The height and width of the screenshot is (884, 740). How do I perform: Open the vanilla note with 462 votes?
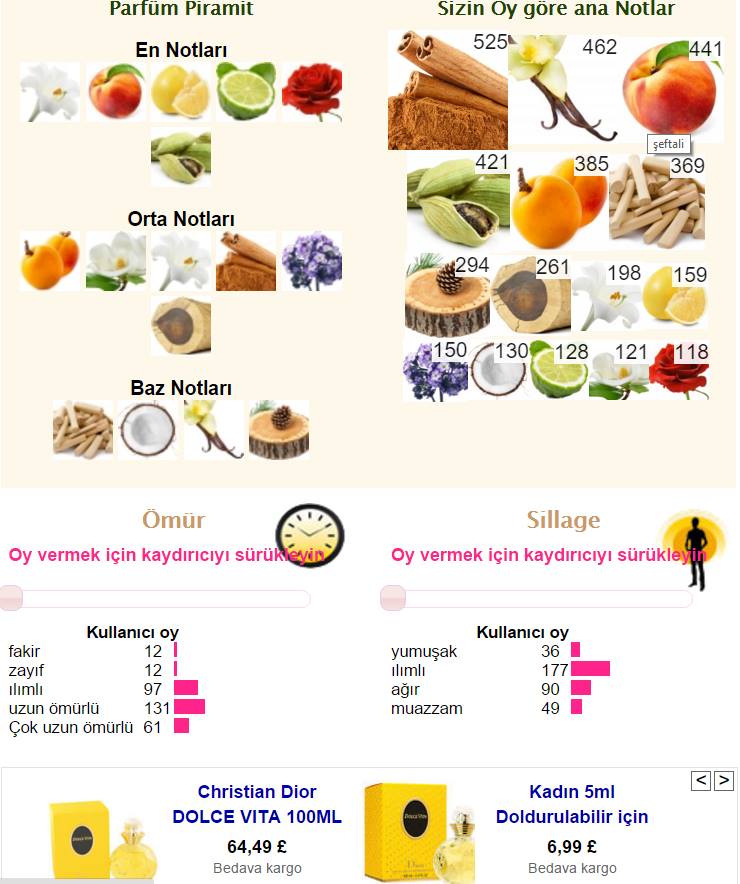pos(560,88)
